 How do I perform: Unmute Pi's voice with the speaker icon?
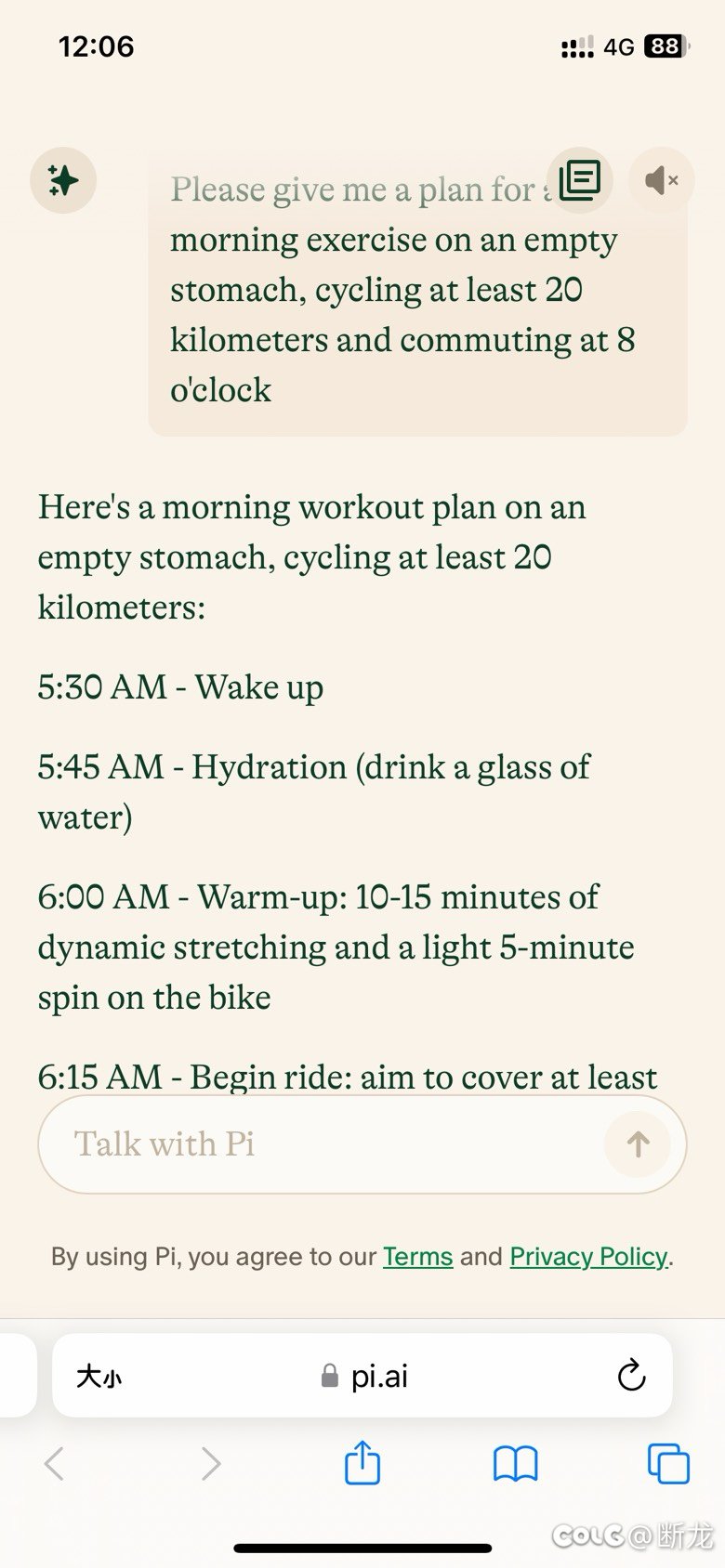[661, 180]
